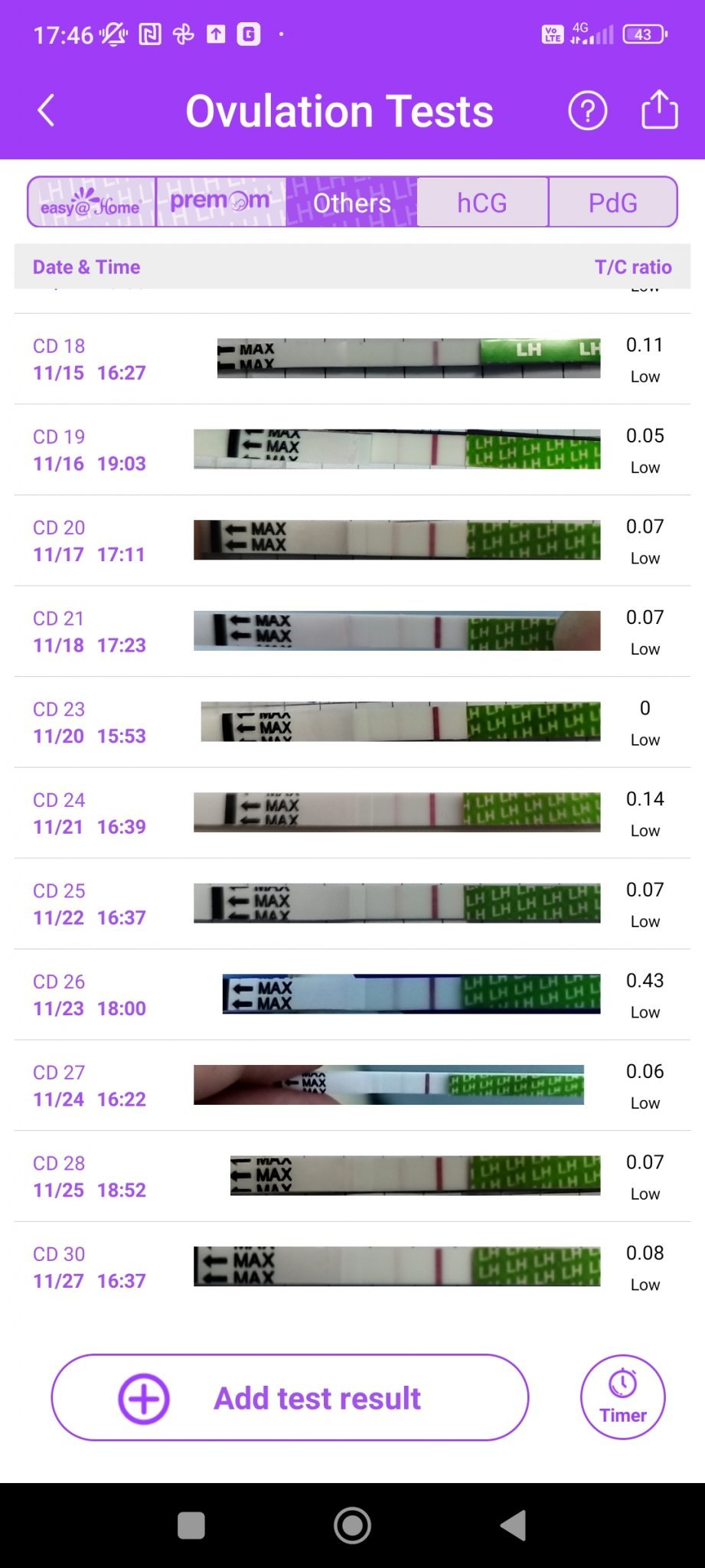Open the CD 18 test from 11/15

tap(352, 359)
